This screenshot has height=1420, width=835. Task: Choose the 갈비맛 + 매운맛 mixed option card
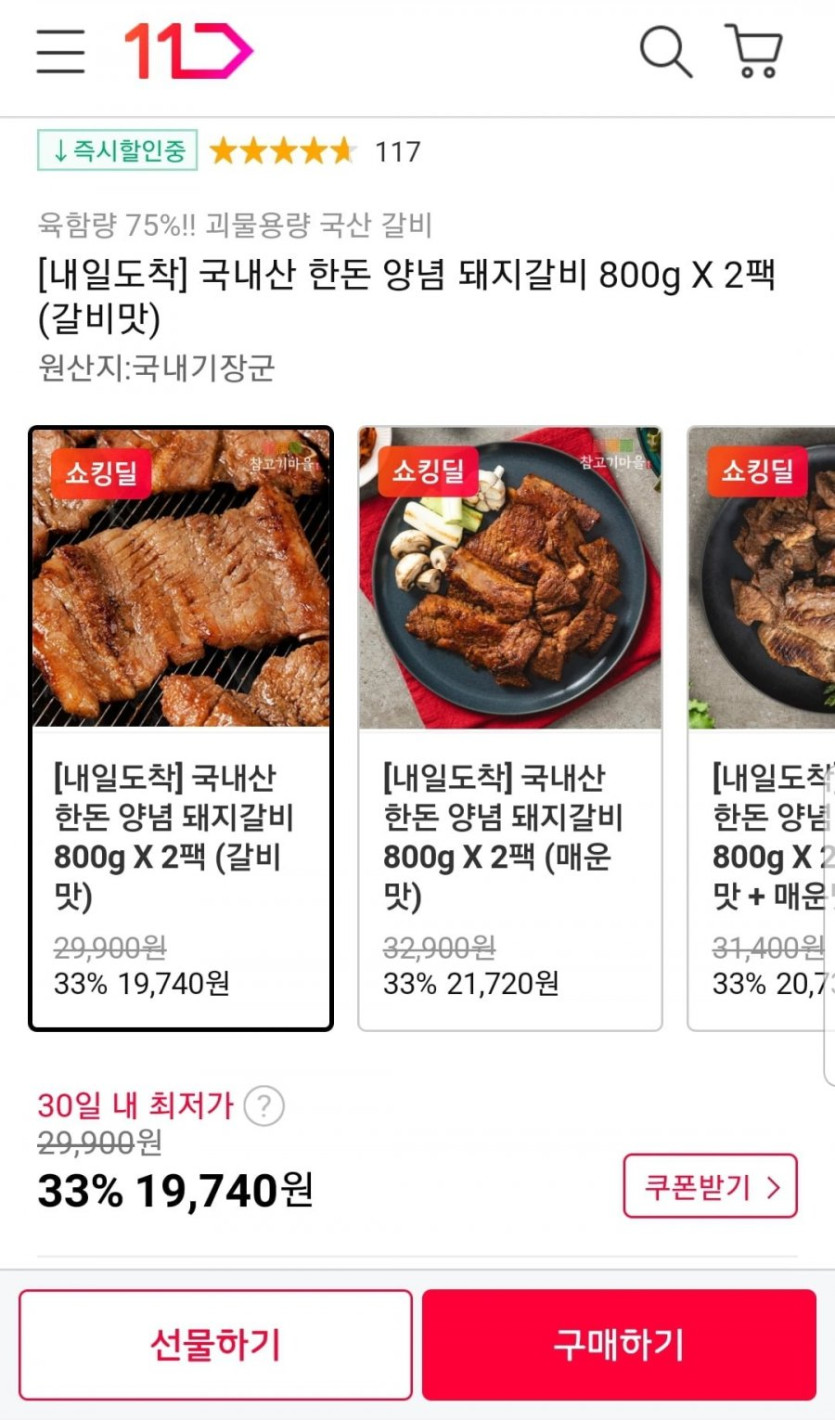pos(762,728)
